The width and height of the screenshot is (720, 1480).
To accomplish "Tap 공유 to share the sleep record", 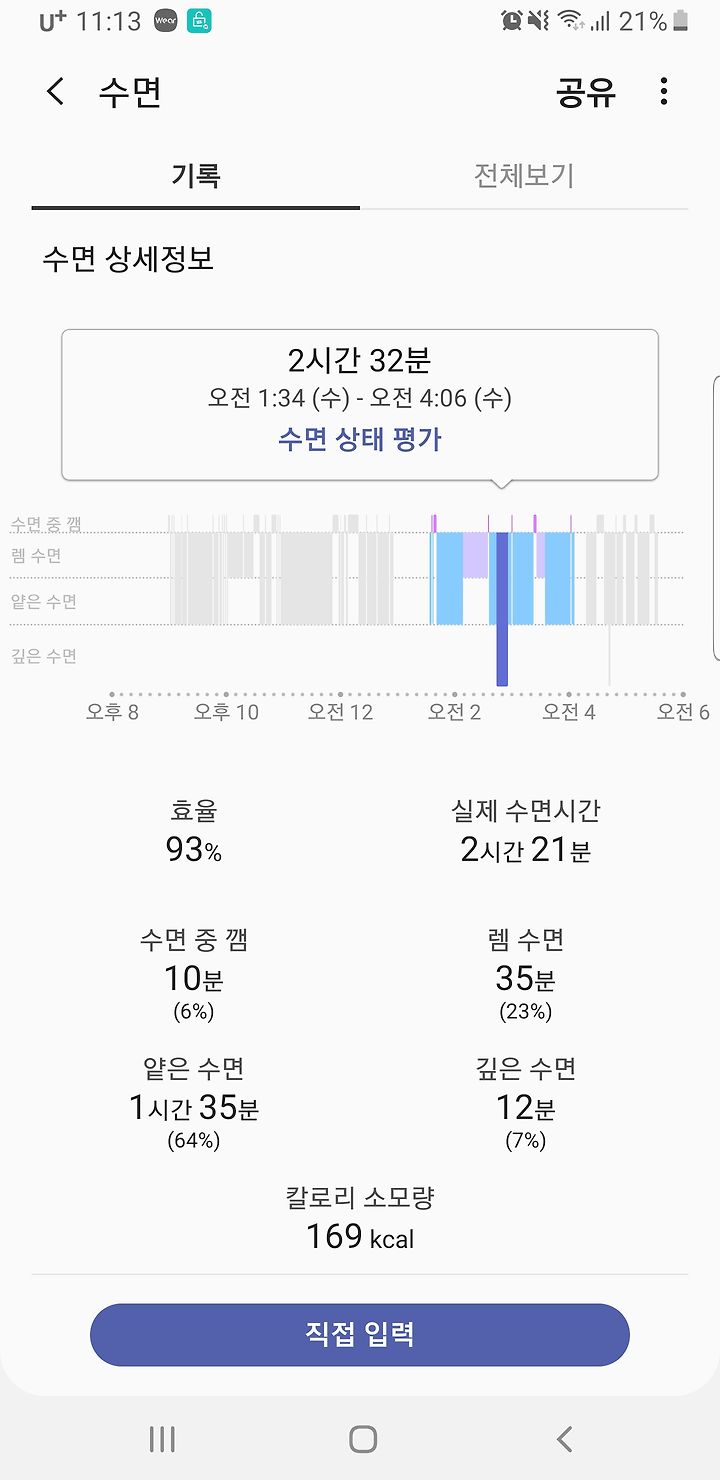I will pyautogui.click(x=586, y=93).
